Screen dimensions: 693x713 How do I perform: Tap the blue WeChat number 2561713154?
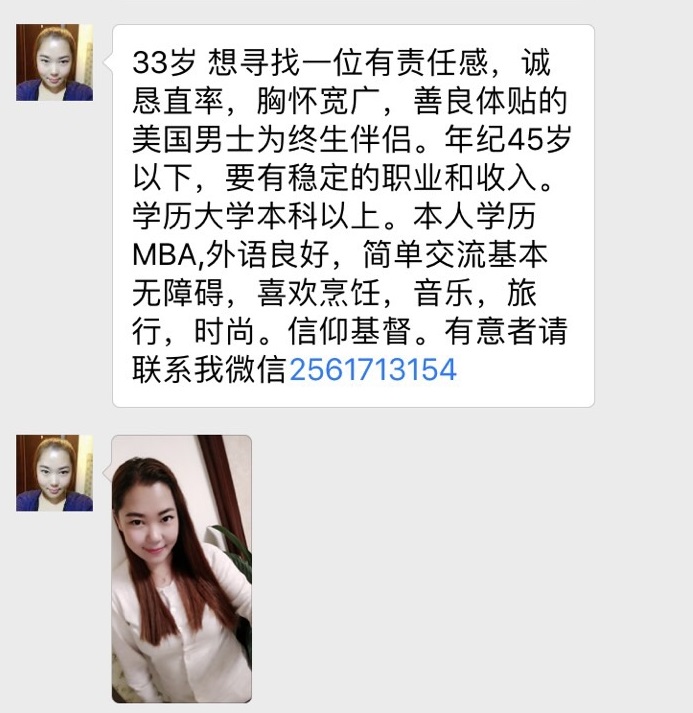click(372, 370)
